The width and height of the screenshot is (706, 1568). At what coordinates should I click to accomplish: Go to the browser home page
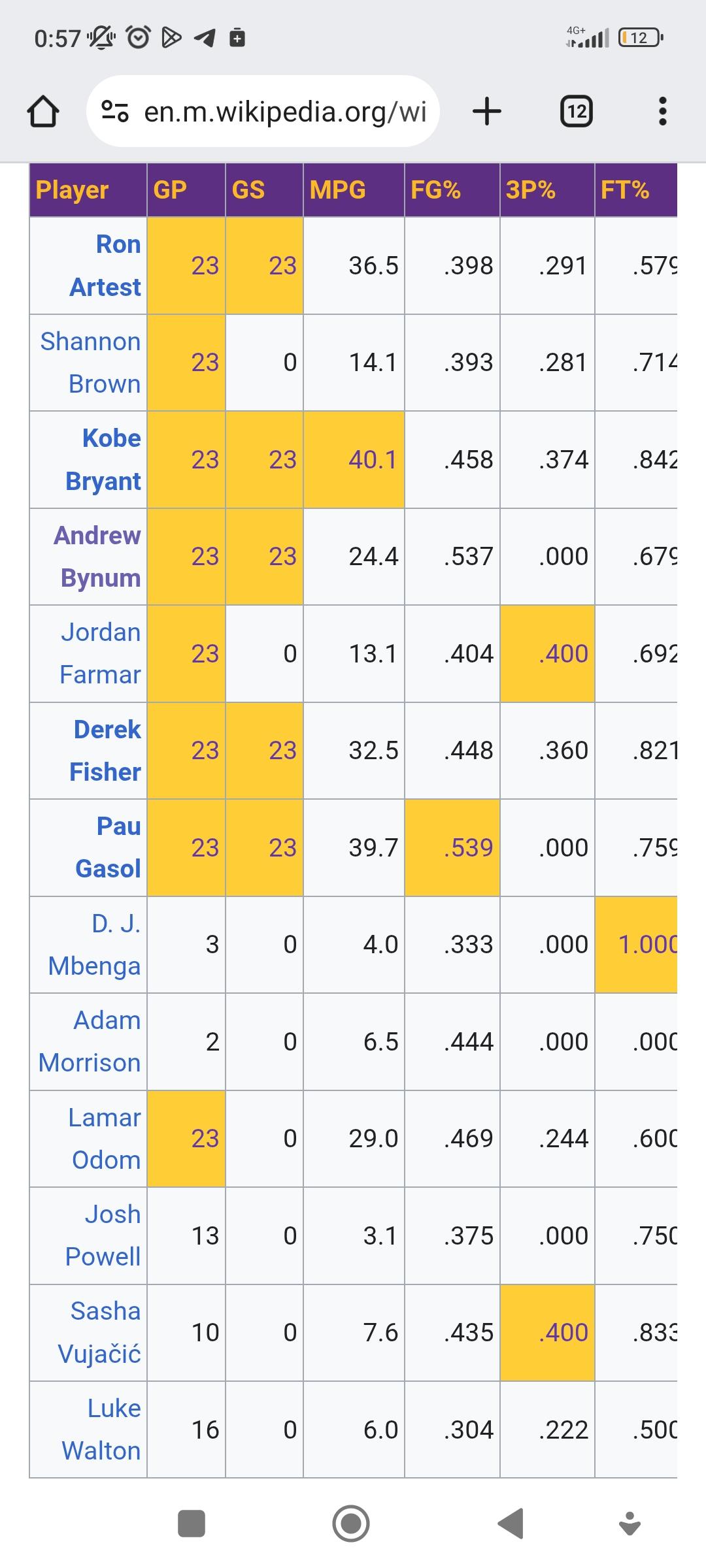[x=43, y=111]
